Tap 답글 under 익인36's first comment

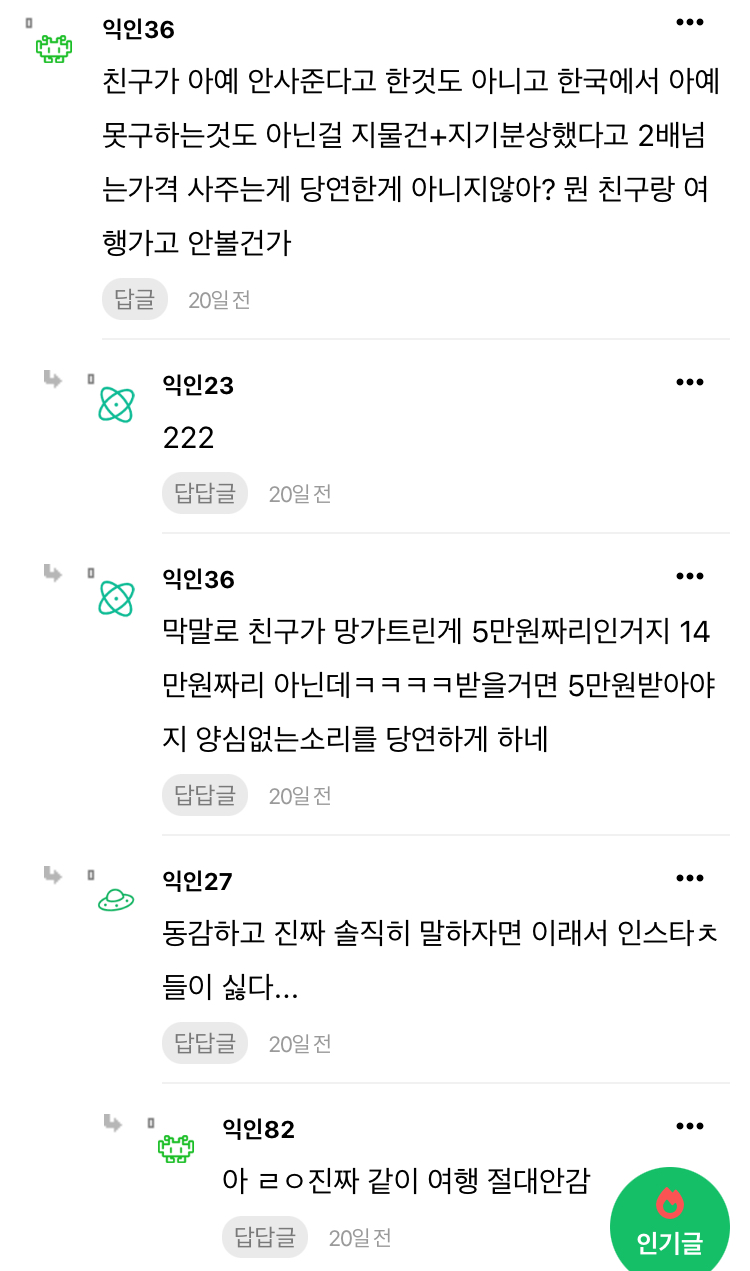pos(134,299)
